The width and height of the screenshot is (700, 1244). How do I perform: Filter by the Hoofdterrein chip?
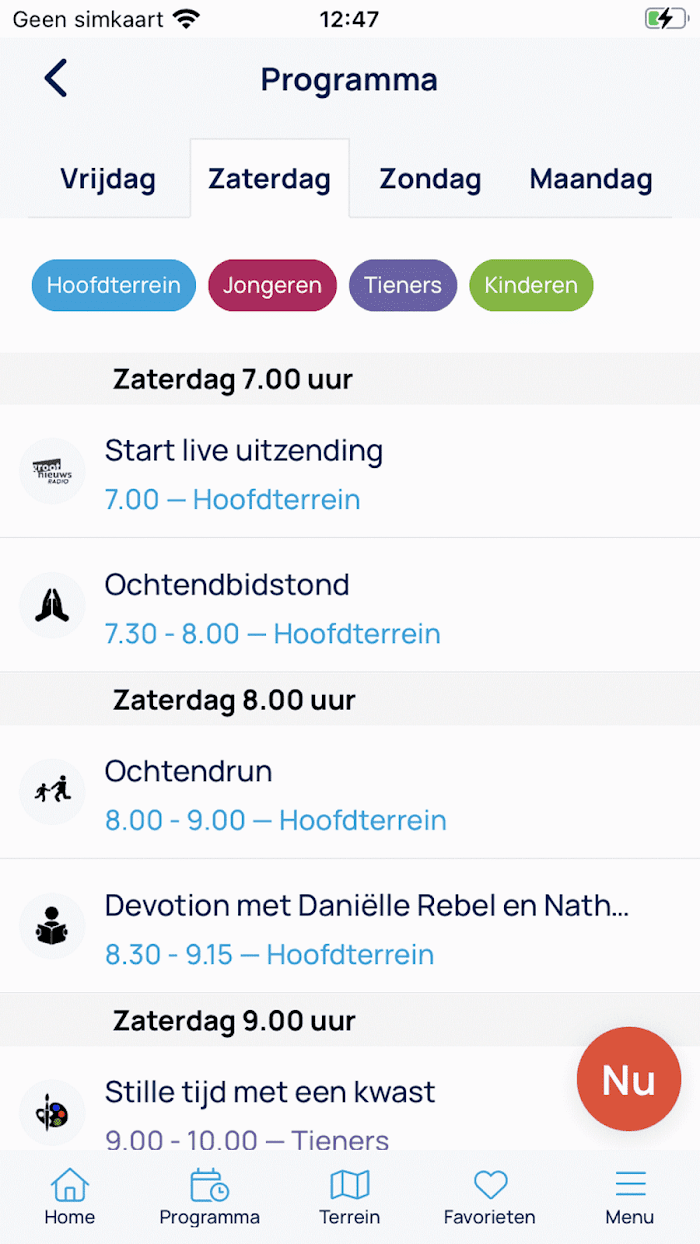point(114,285)
